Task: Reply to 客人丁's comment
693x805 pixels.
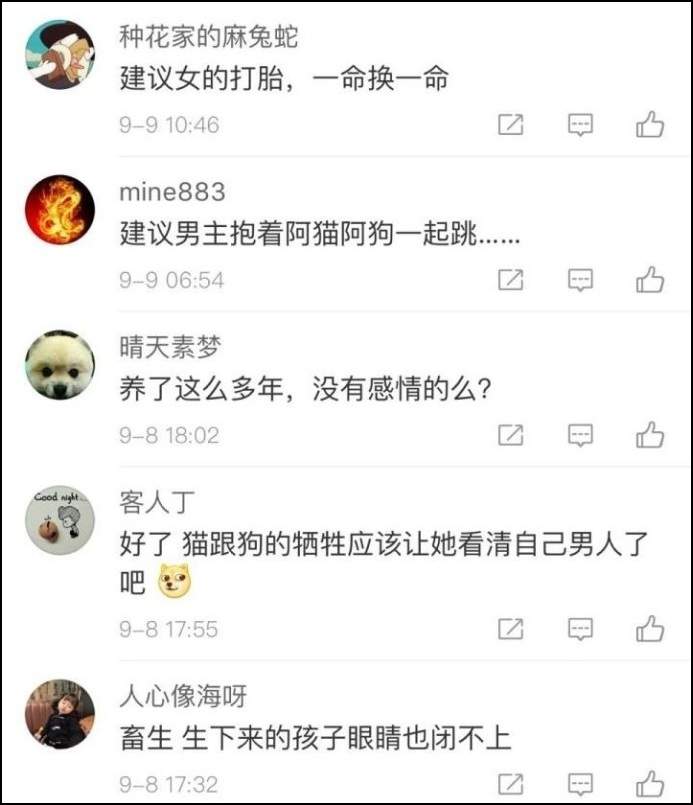Action: tap(581, 629)
